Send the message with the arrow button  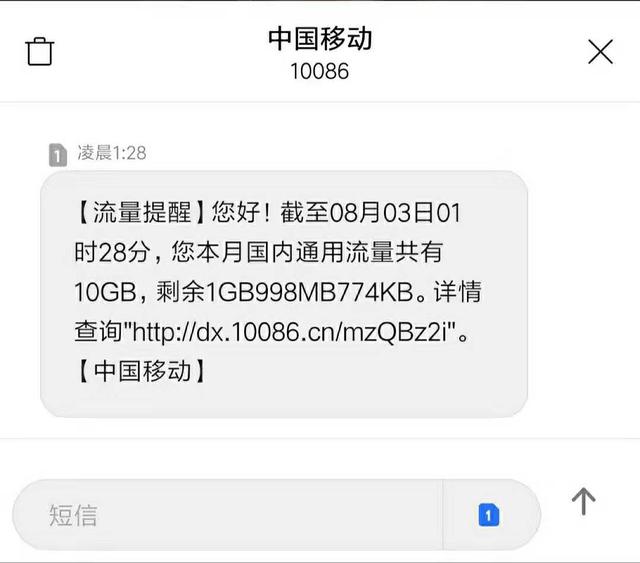(x=584, y=501)
